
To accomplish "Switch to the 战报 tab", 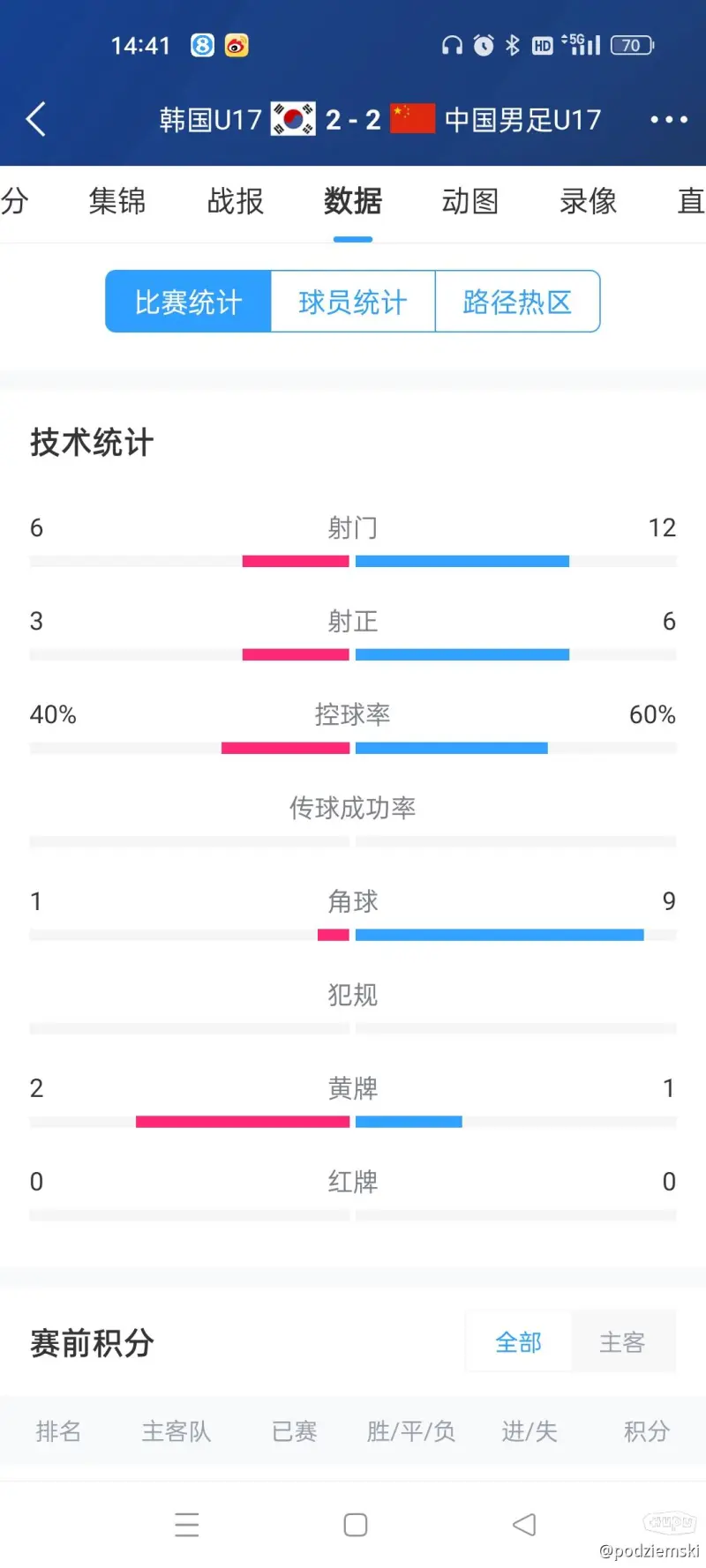I will pyautogui.click(x=236, y=201).
